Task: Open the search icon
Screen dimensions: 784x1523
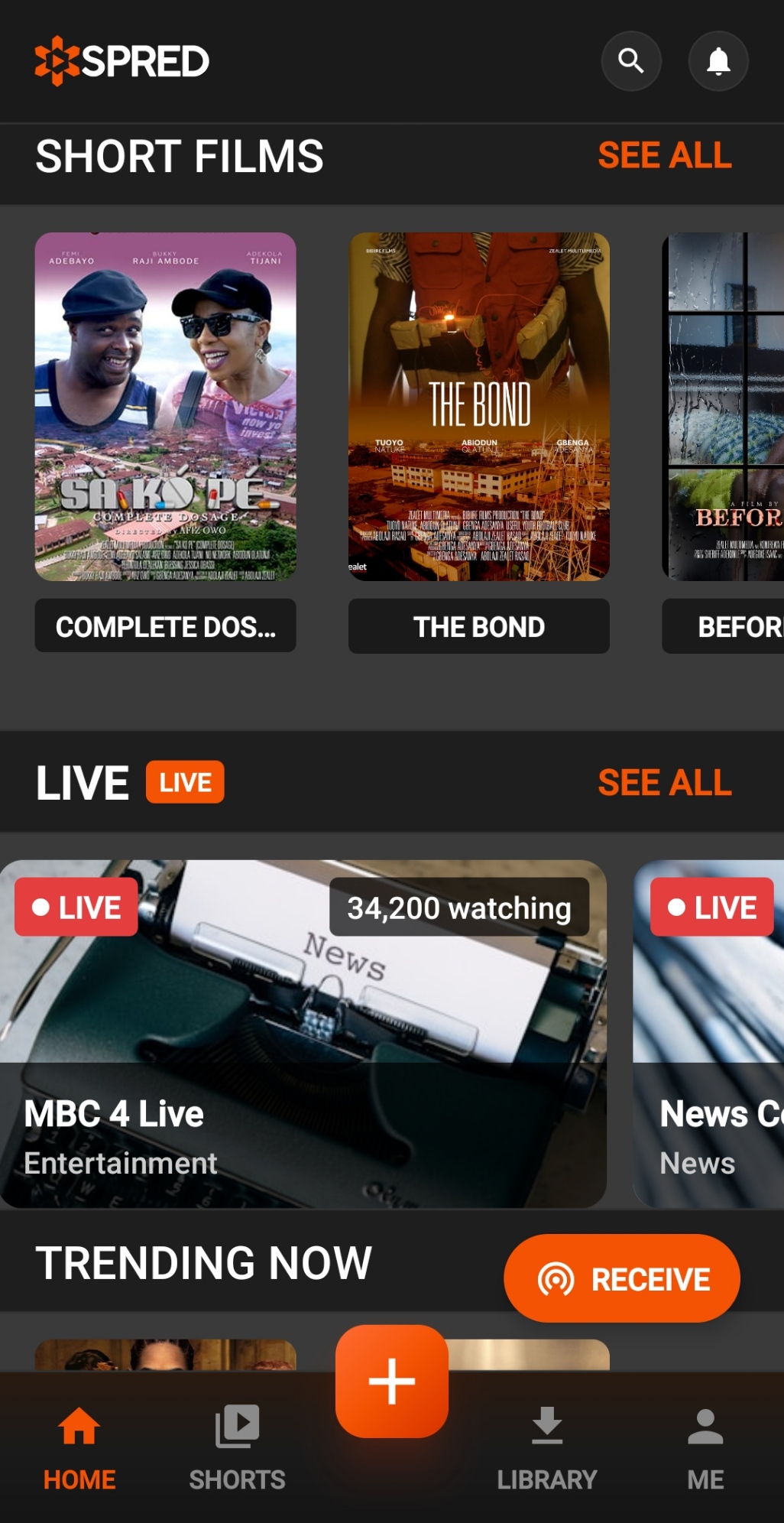Action: tap(631, 61)
